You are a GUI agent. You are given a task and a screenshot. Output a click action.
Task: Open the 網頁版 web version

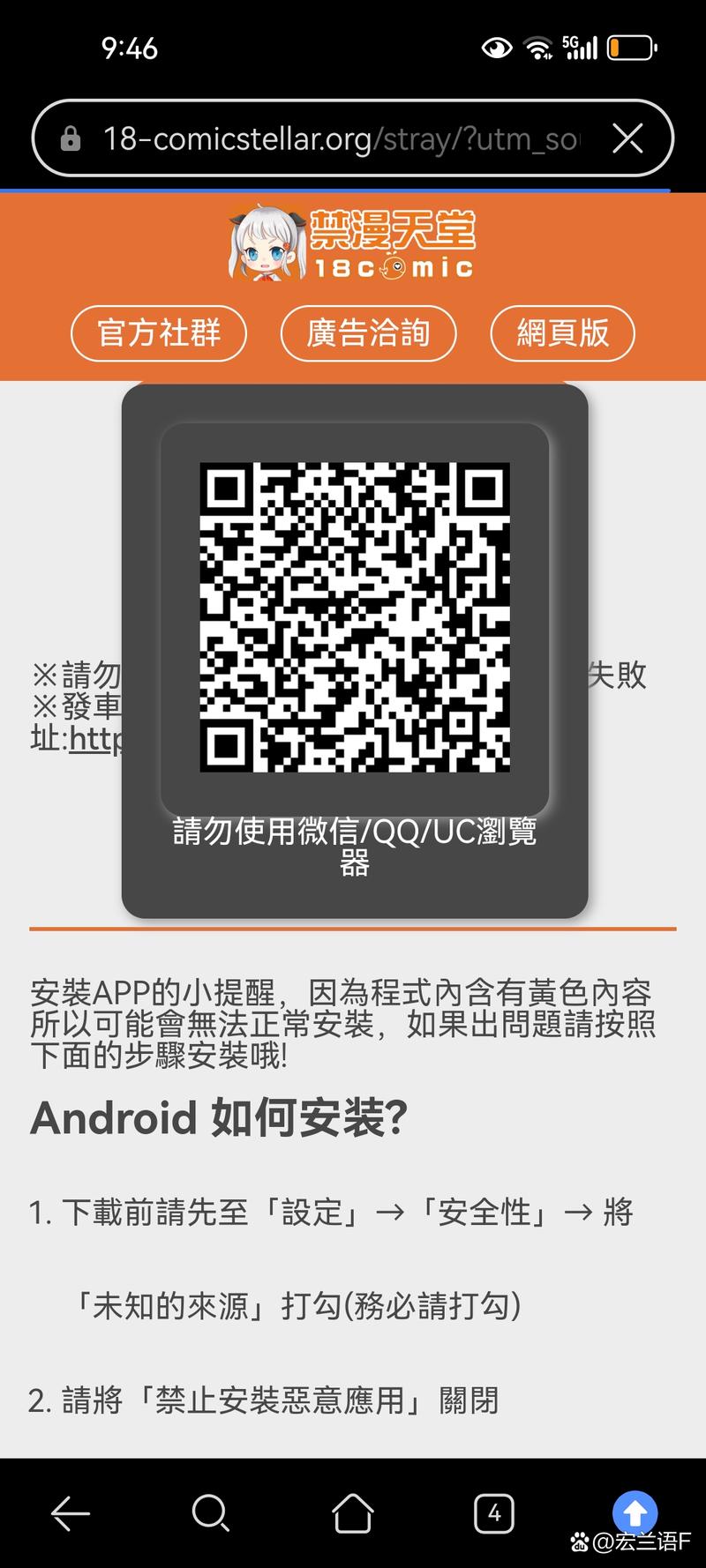coord(562,333)
